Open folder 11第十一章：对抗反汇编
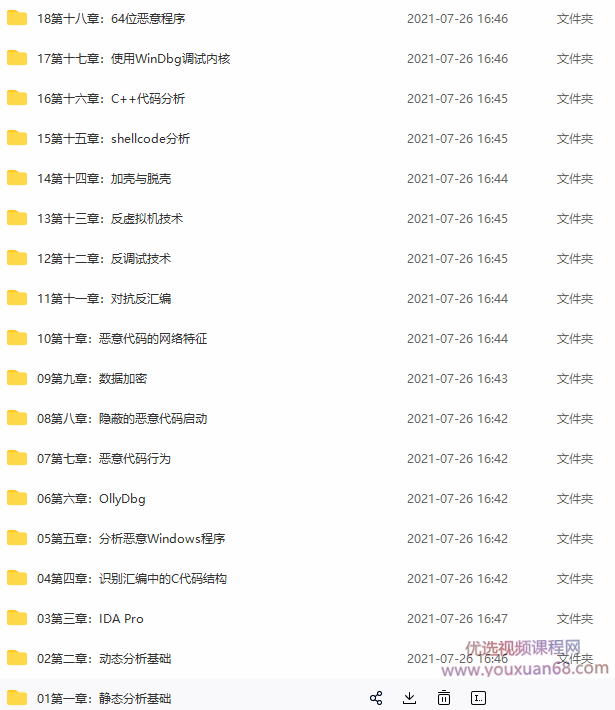Image resolution: width=615 pixels, height=710 pixels. pyautogui.click(x=104, y=298)
